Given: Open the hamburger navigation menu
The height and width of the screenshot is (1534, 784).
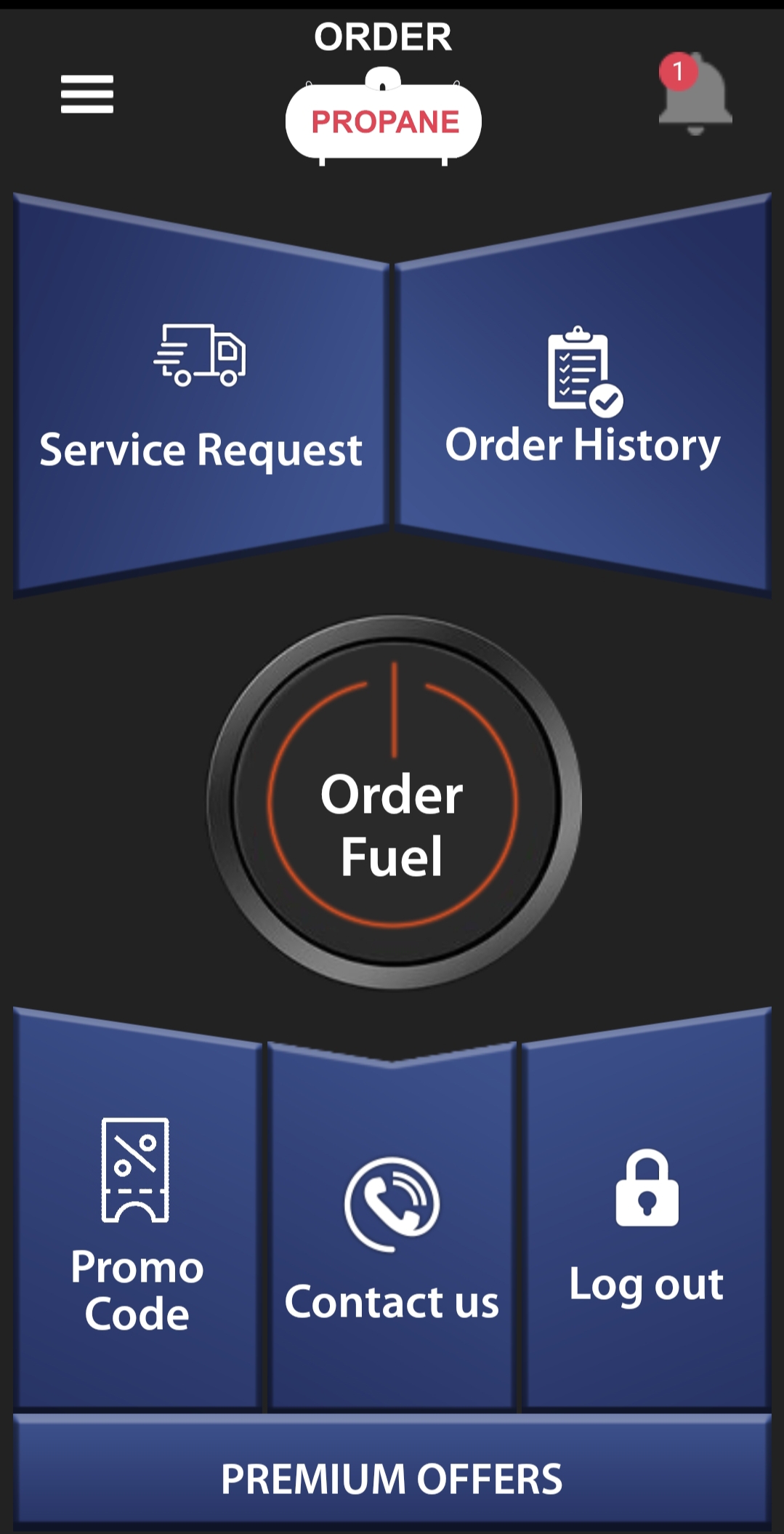Looking at the screenshot, I should [x=86, y=95].
